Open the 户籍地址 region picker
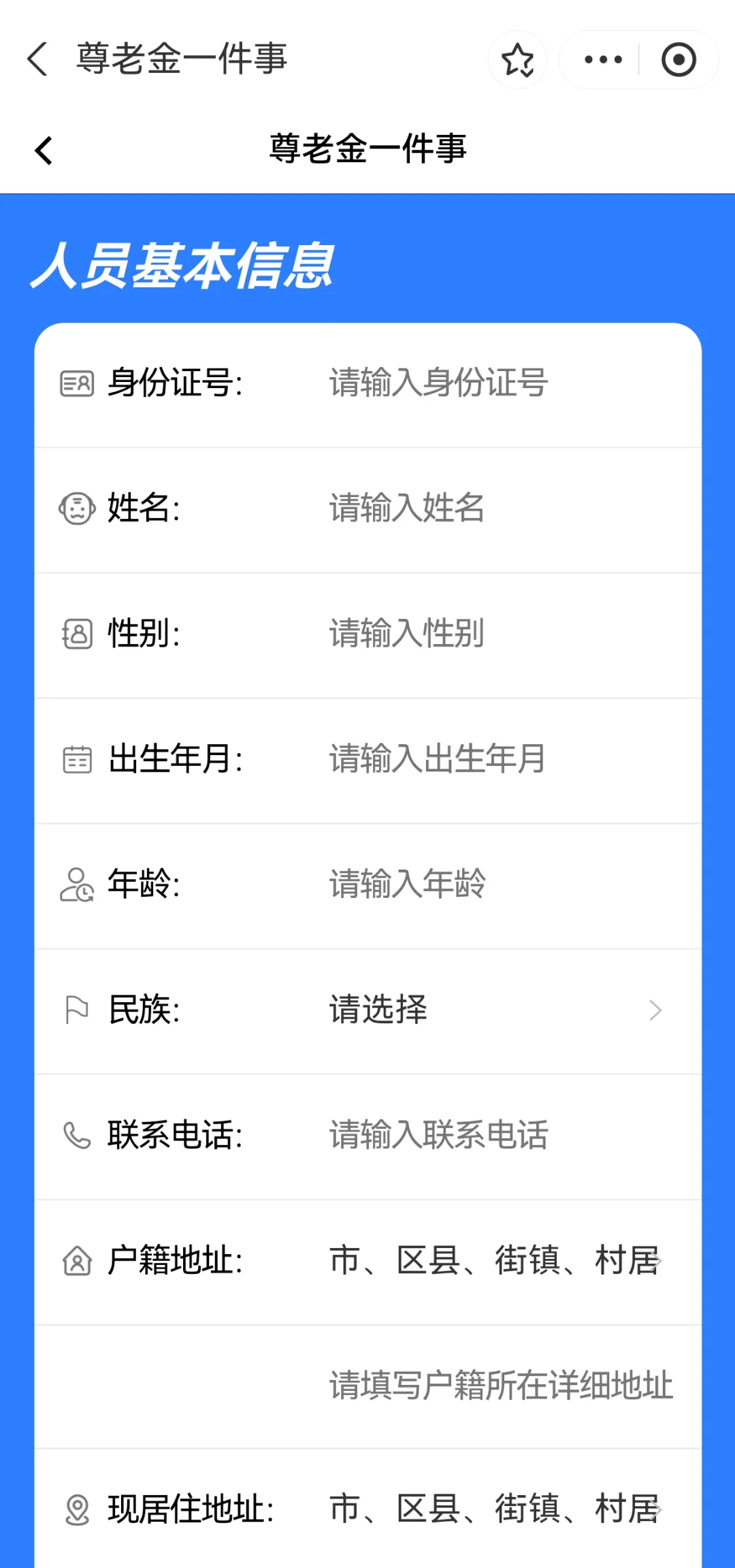The image size is (735, 1568). [495, 1260]
